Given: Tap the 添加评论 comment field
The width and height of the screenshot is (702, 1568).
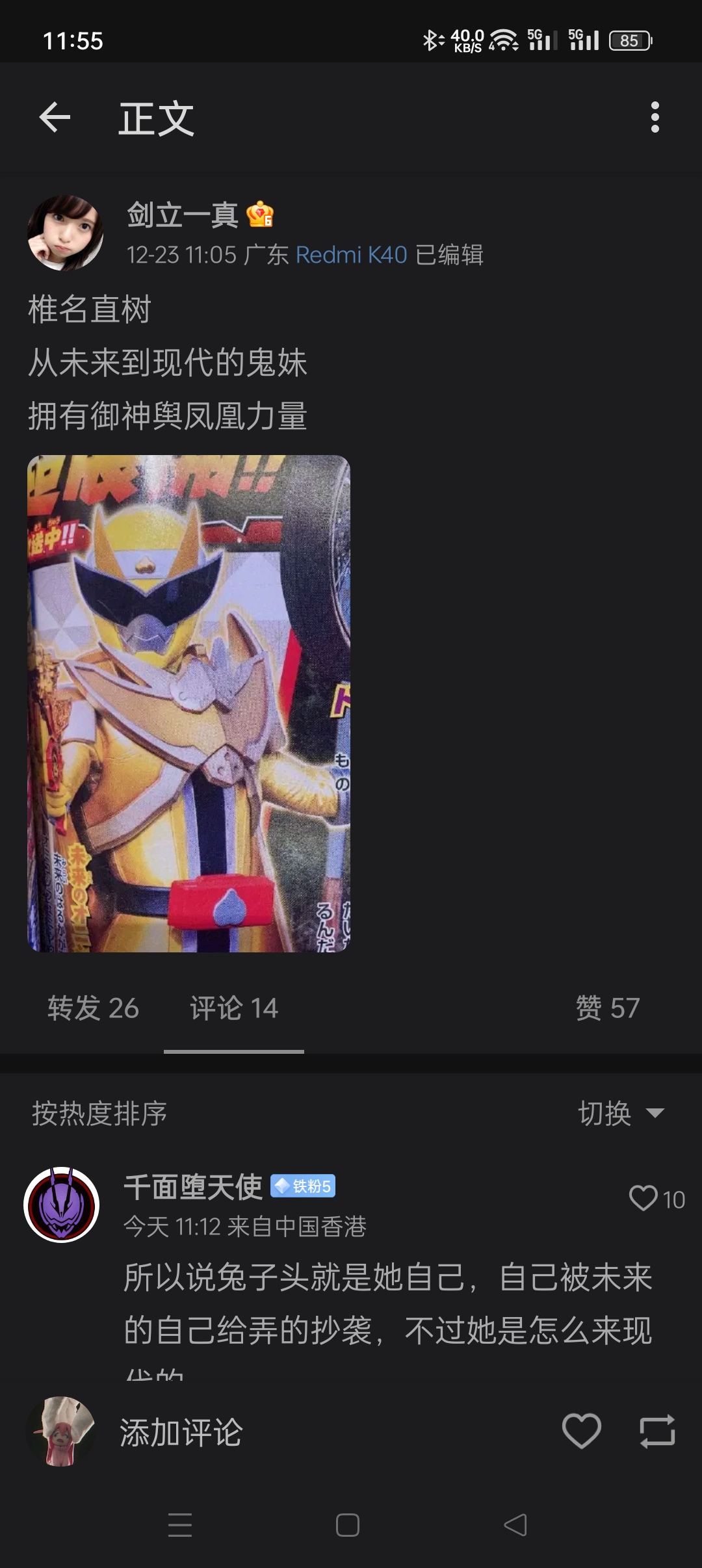Looking at the screenshot, I should point(181,1431).
